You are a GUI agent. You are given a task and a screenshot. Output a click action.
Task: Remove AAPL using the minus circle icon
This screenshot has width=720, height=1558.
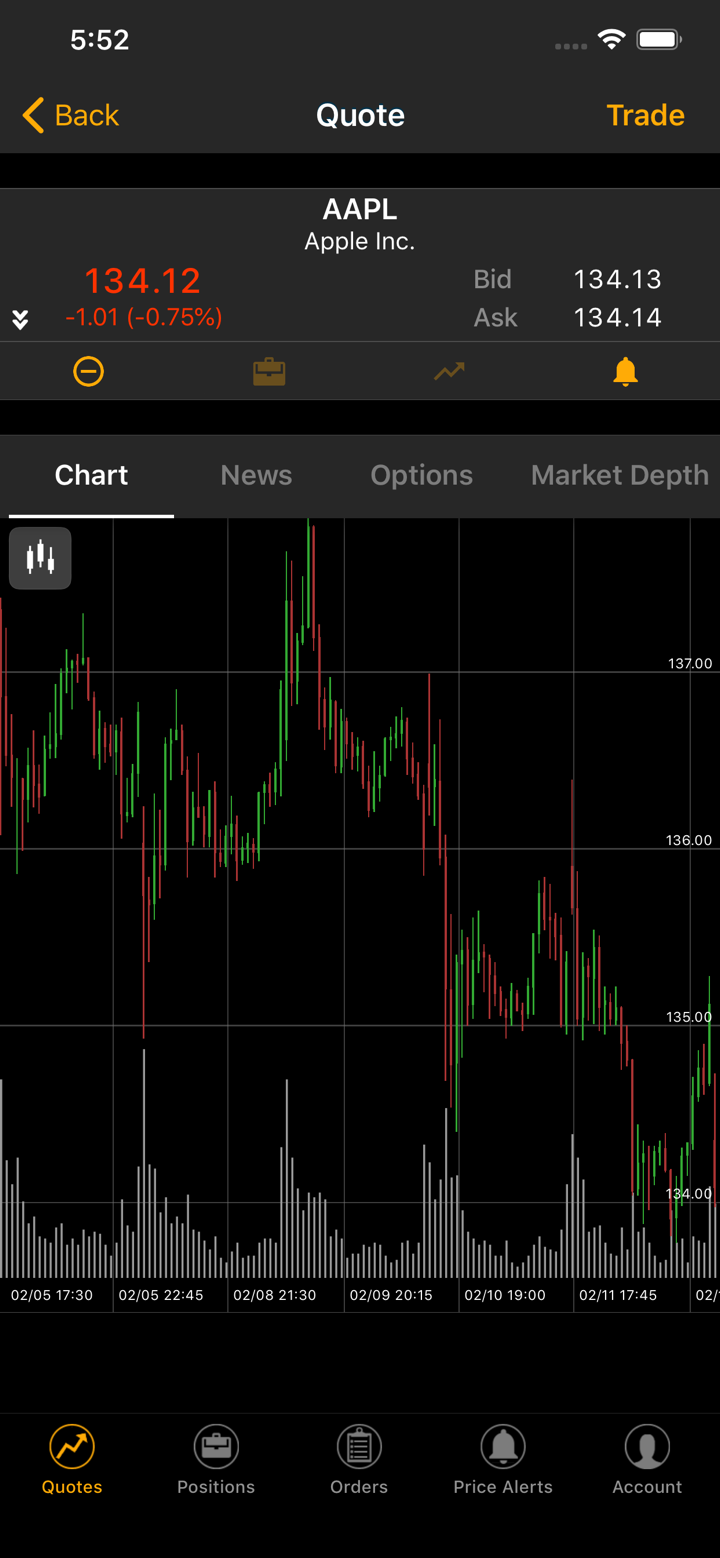[x=88, y=372]
